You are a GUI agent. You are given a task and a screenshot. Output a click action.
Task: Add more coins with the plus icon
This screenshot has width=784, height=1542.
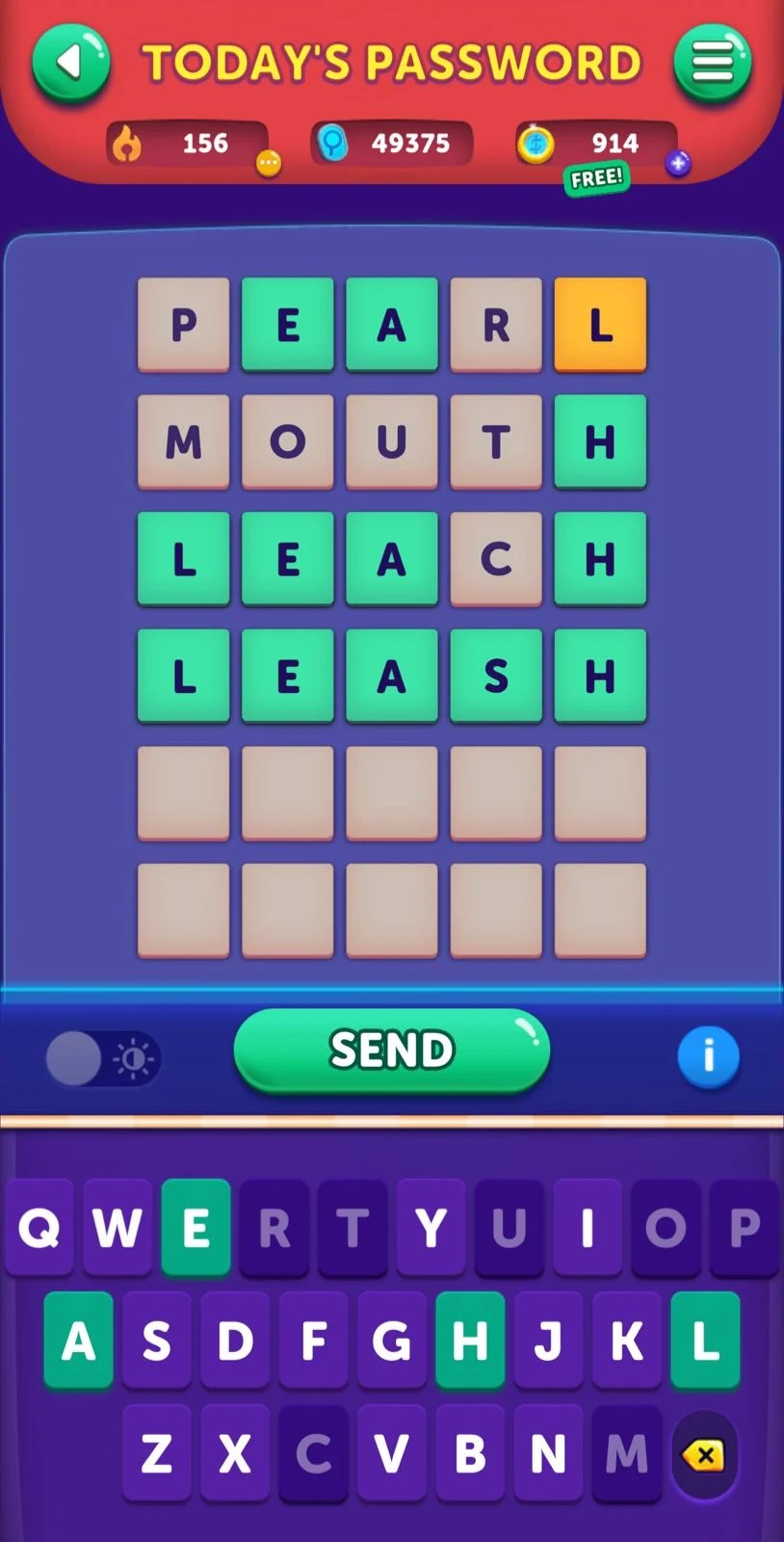pyautogui.click(x=678, y=164)
